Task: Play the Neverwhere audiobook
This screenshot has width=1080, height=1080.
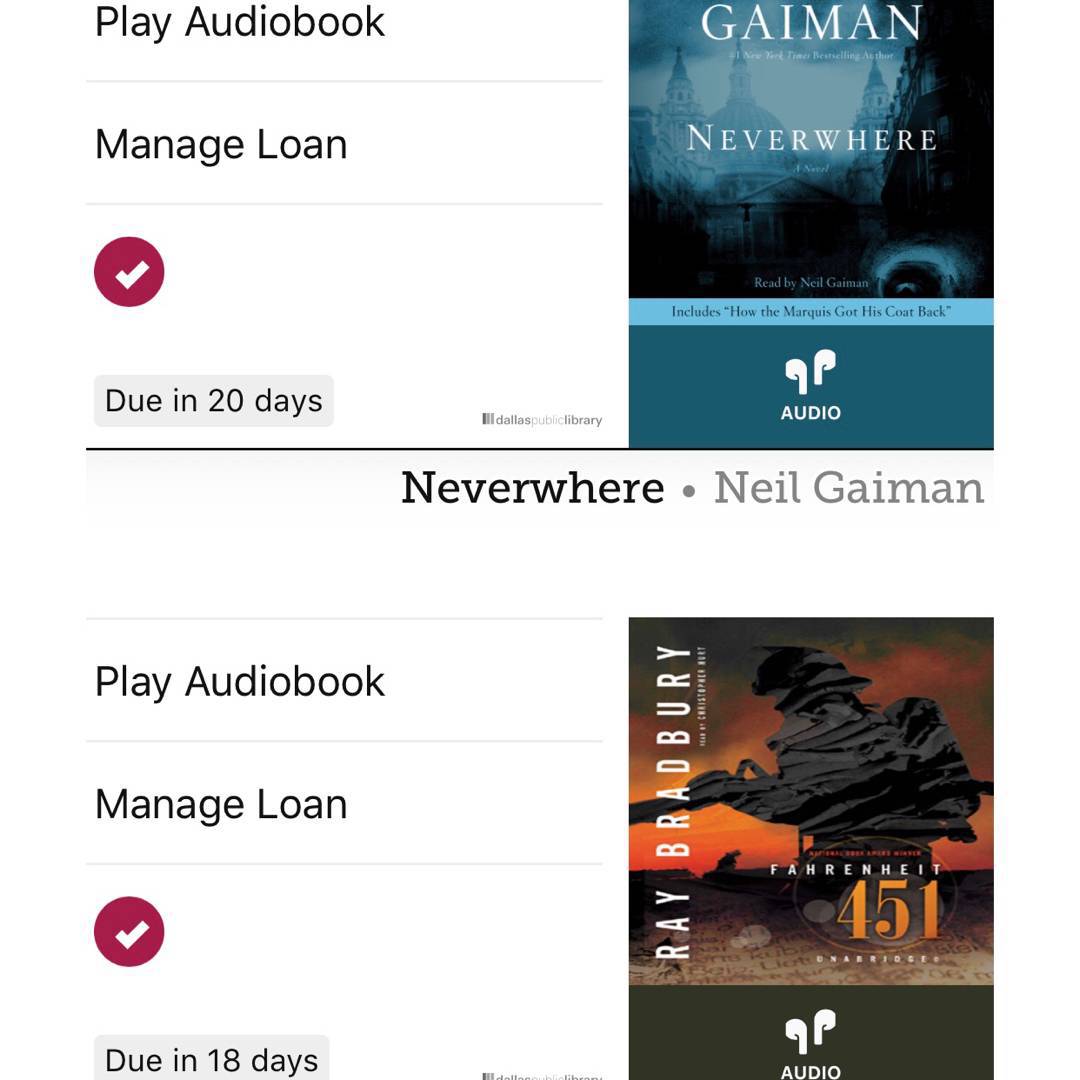Action: [x=240, y=22]
